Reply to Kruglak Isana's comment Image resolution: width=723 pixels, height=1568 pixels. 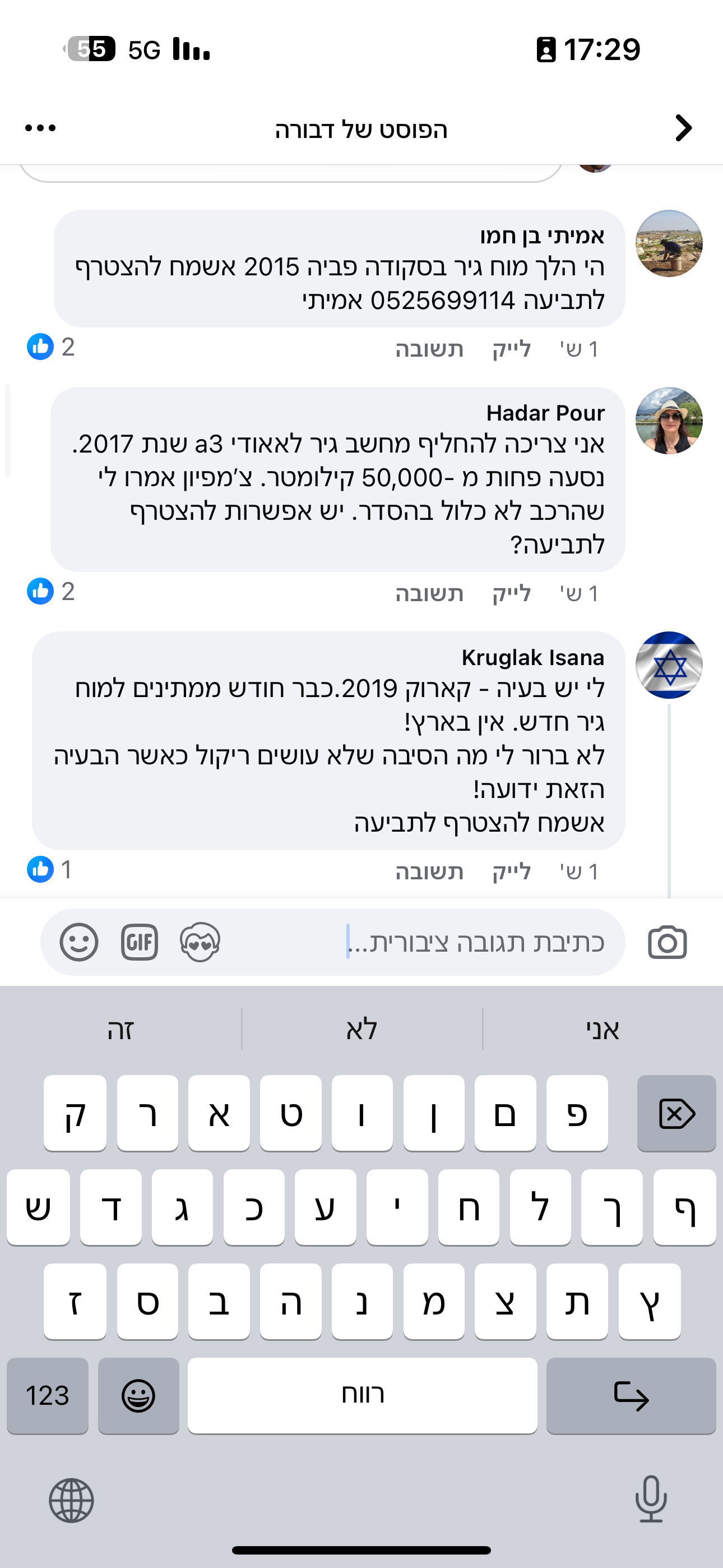pyautogui.click(x=429, y=871)
